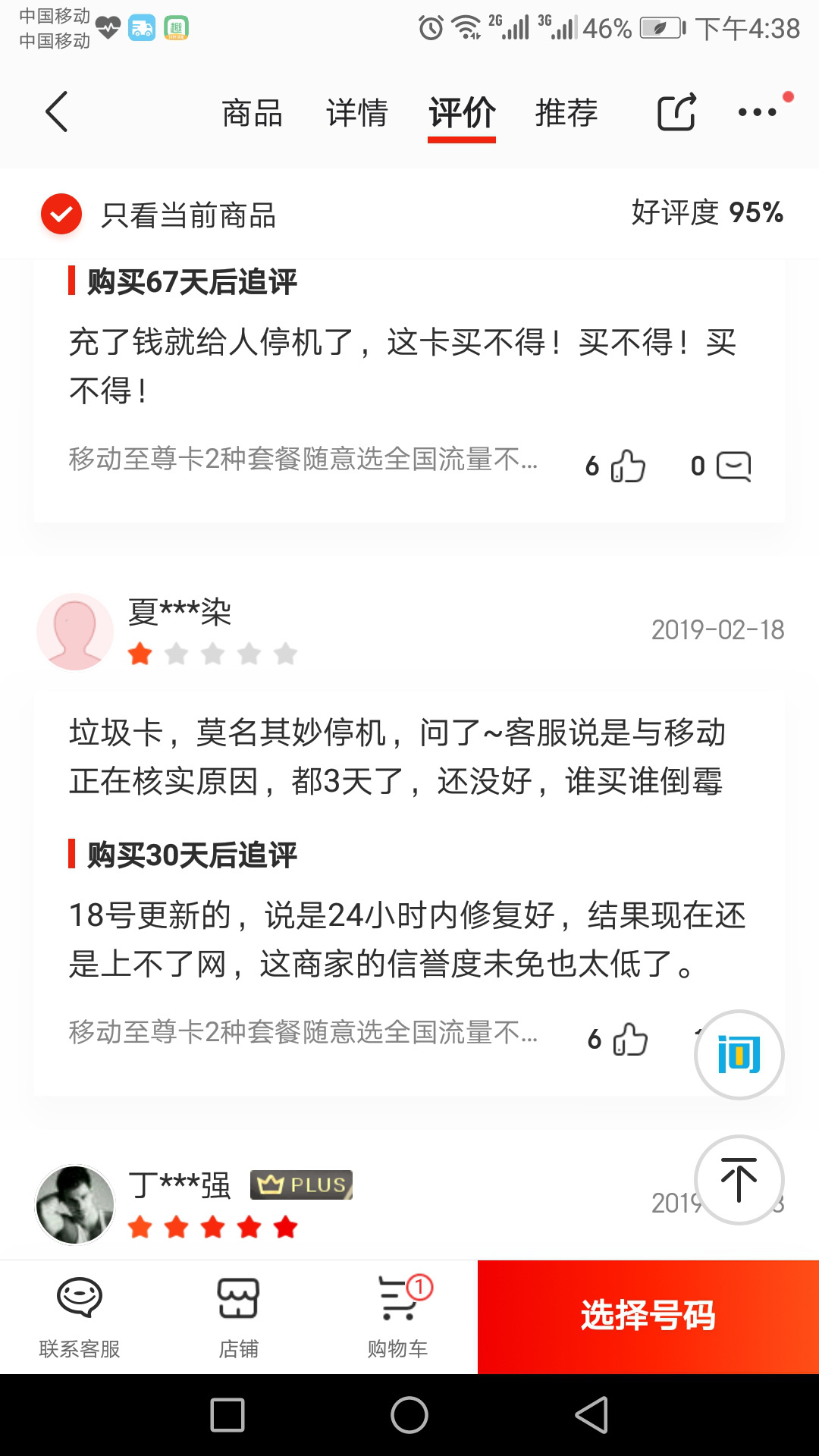Switch to the 详情 tab

[x=356, y=113]
